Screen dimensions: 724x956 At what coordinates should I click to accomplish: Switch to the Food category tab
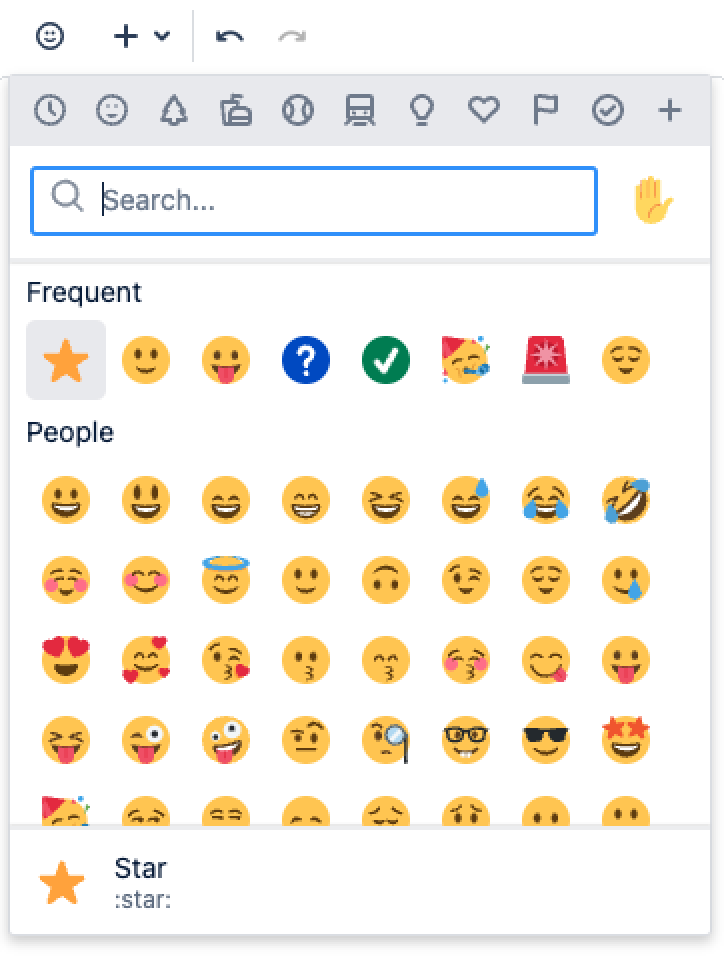point(236,110)
